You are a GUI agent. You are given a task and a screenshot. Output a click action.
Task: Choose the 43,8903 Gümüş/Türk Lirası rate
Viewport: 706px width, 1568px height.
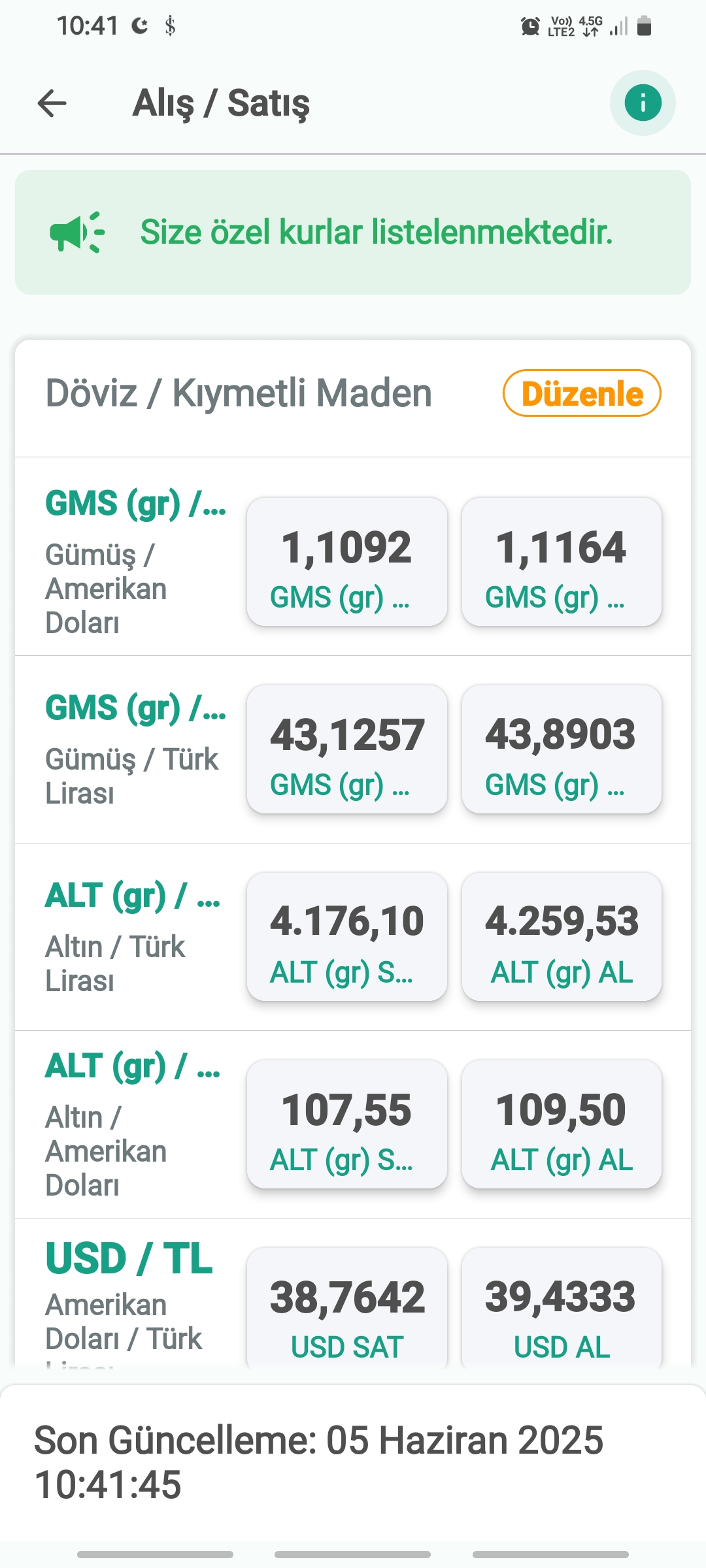point(562,749)
